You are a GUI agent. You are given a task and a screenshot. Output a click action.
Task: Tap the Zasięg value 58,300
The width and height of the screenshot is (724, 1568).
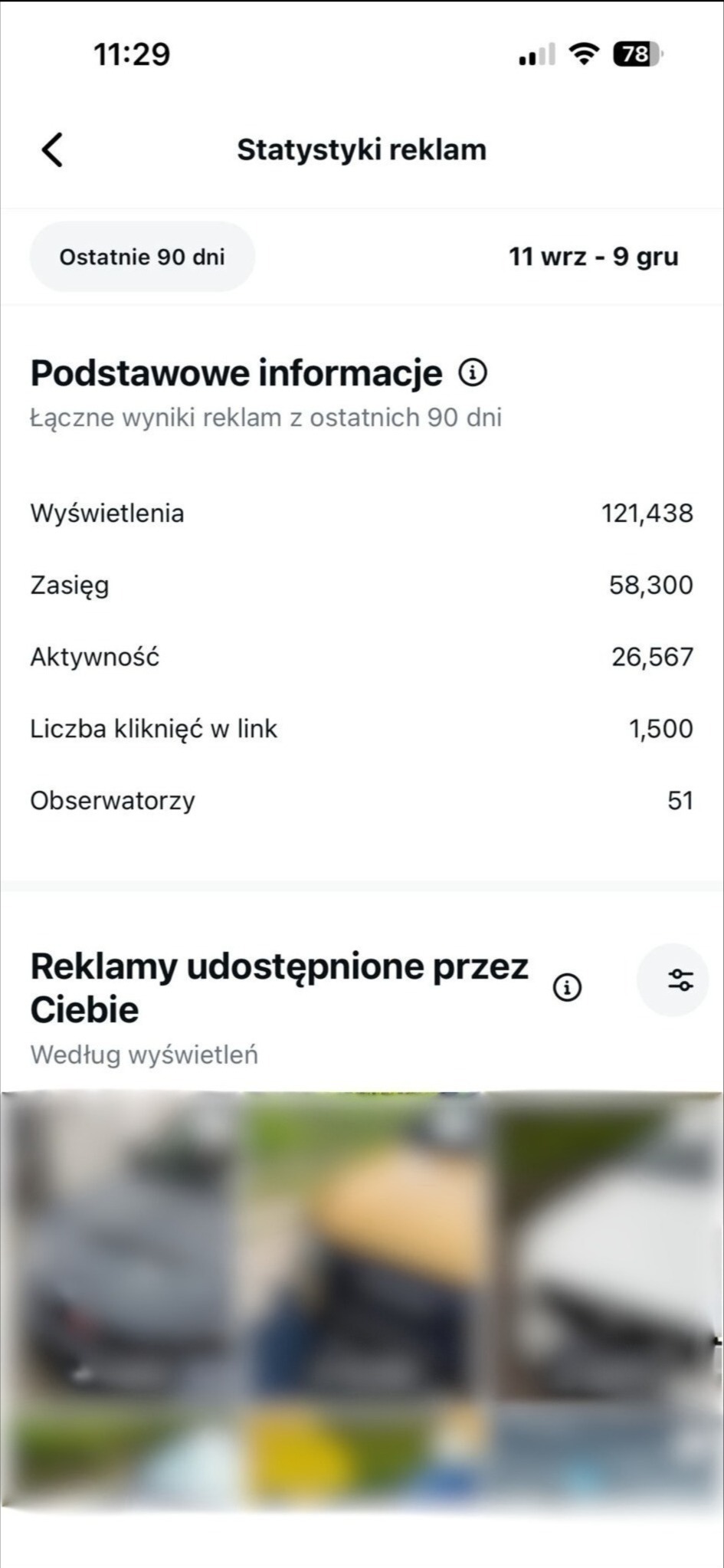[x=651, y=584]
